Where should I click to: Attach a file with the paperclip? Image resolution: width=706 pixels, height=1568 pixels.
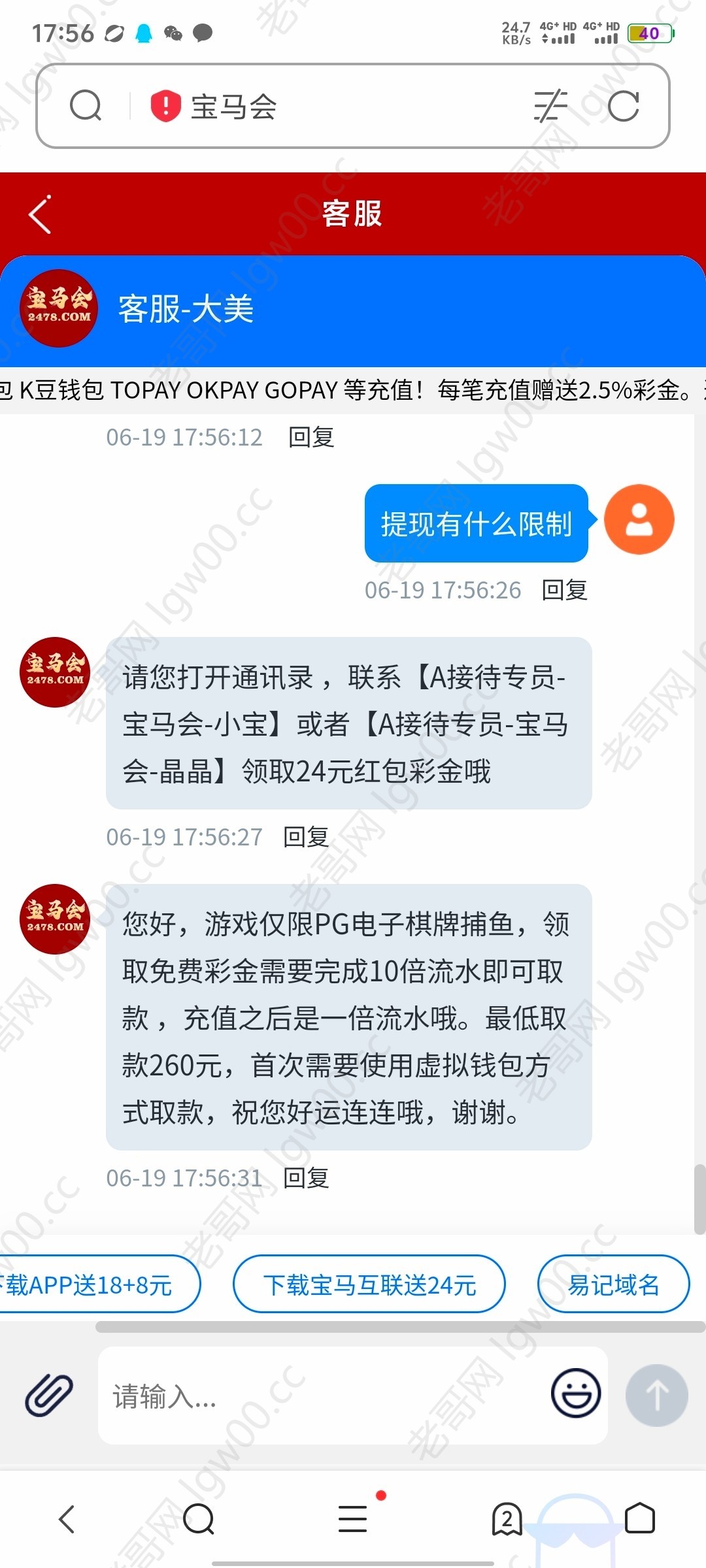coord(49,1395)
